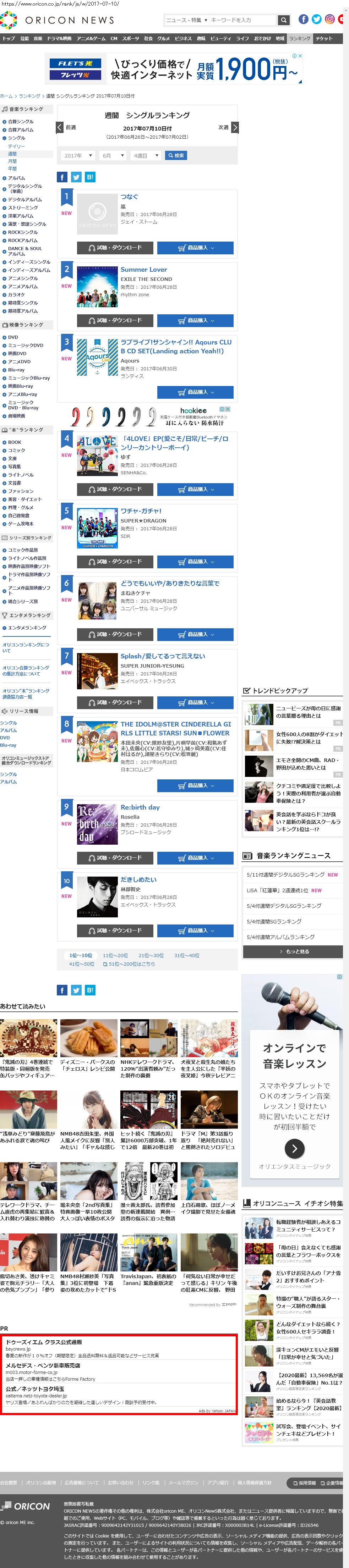Expand the 4週目 week dropdown
The height and width of the screenshot is (1568, 349).
(146, 156)
